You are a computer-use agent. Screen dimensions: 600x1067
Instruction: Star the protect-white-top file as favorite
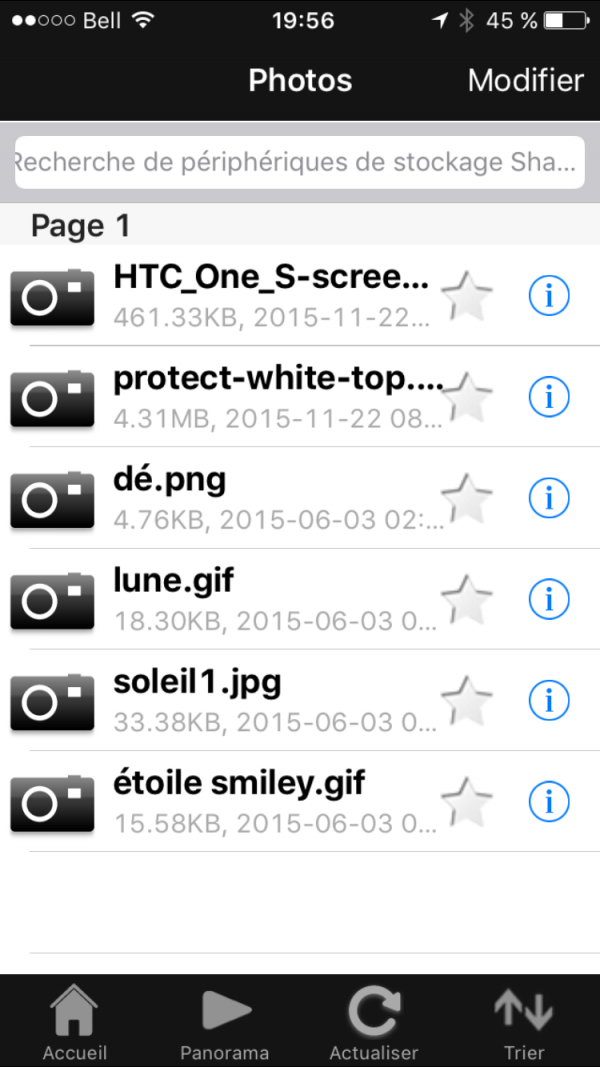(x=467, y=397)
